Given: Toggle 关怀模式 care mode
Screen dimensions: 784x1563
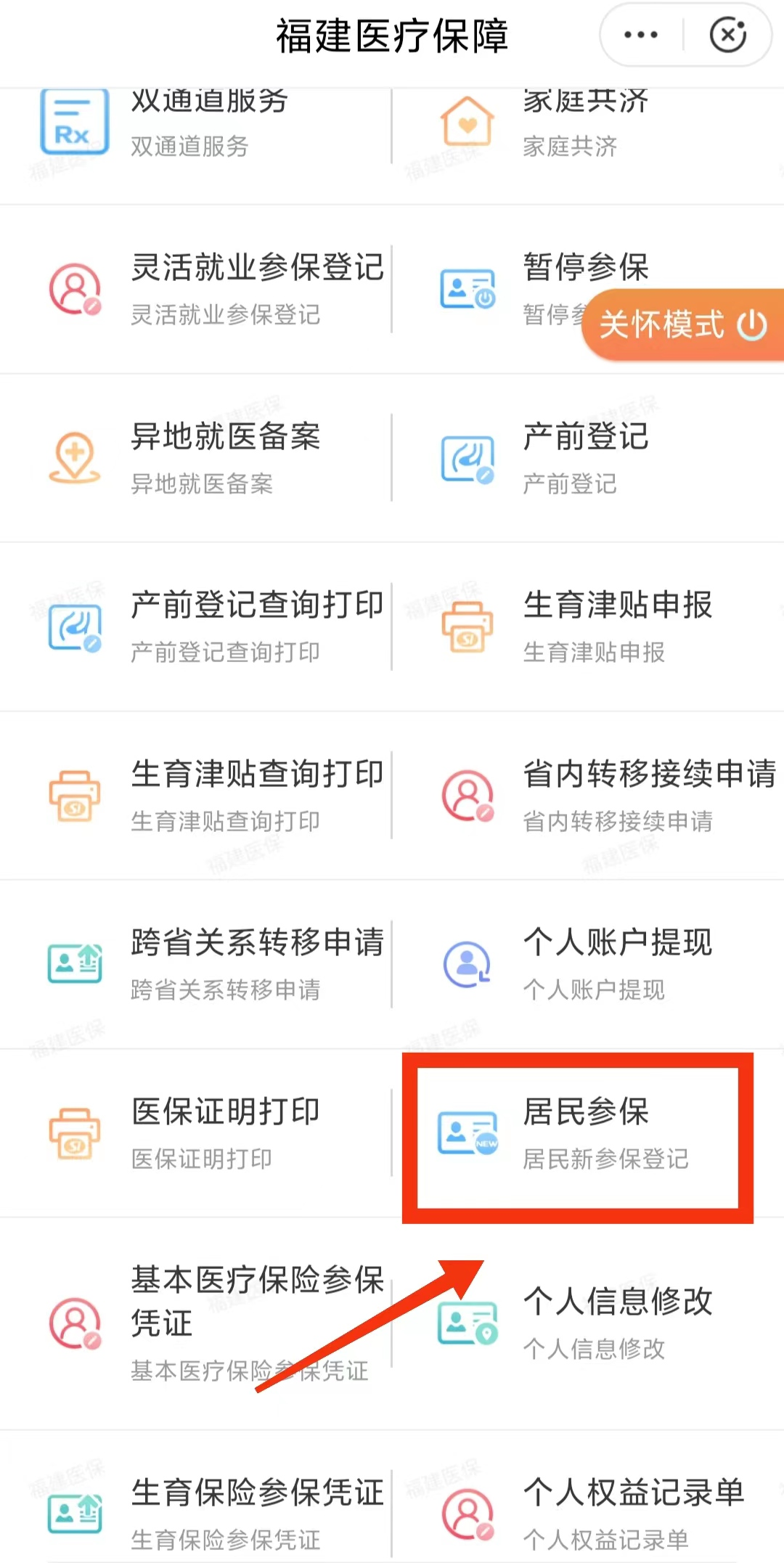Looking at the screenshot, I should click(x=683, y=325).
